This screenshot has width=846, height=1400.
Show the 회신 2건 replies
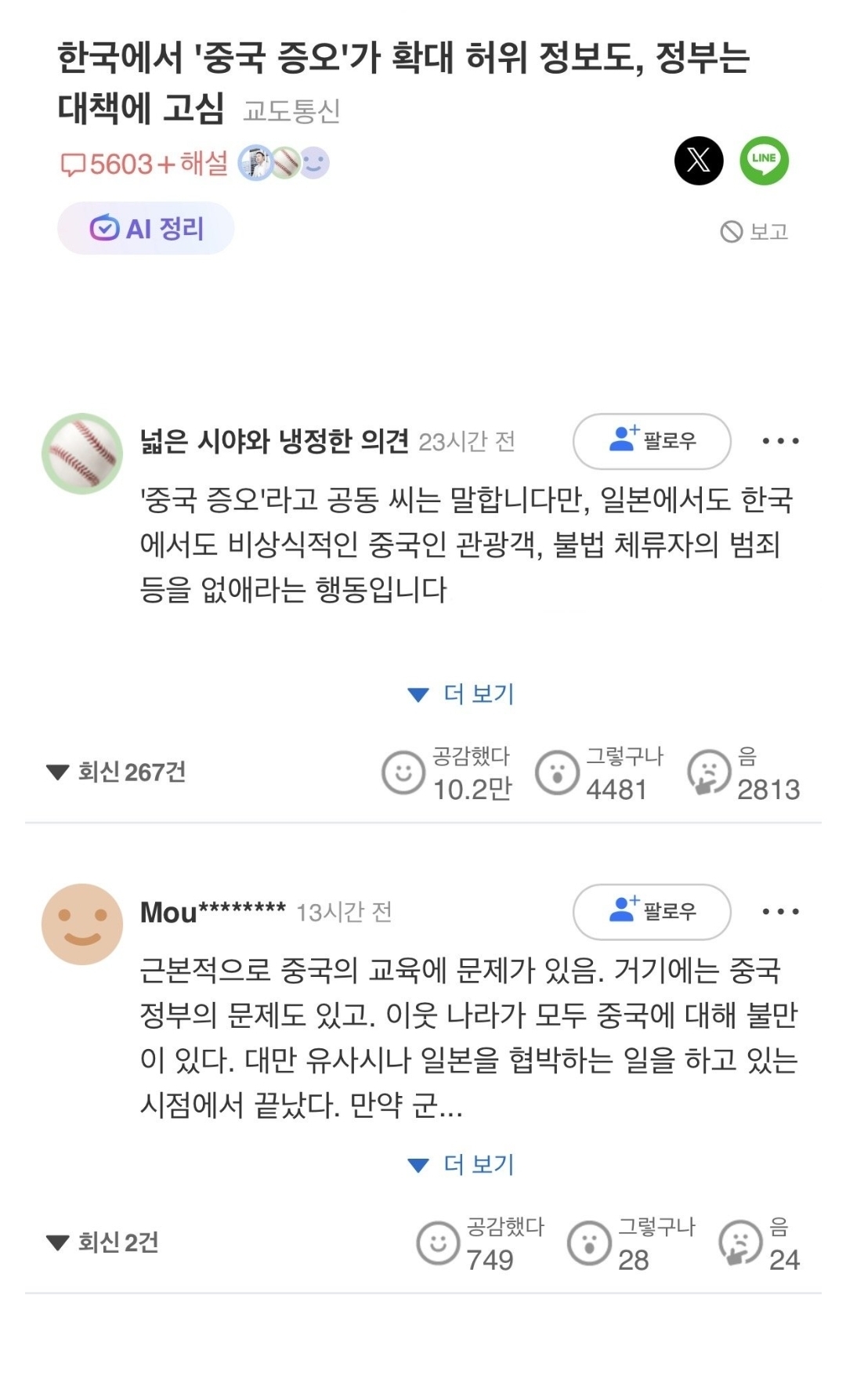pyautogui.click(x=103, y=1242)
